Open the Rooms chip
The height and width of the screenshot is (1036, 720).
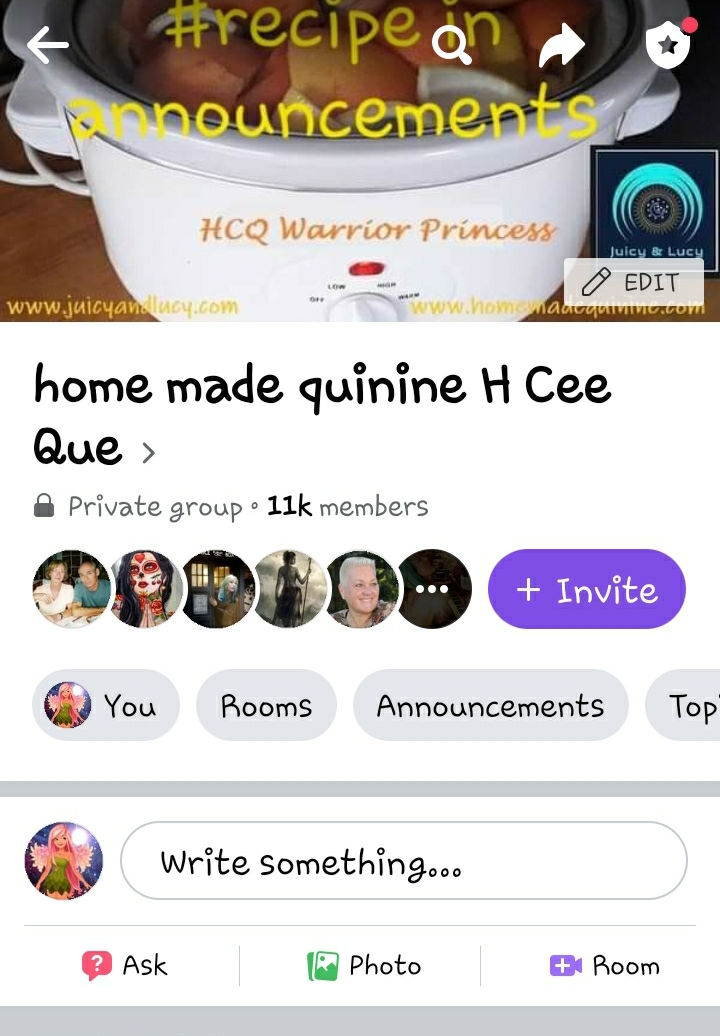266,706
